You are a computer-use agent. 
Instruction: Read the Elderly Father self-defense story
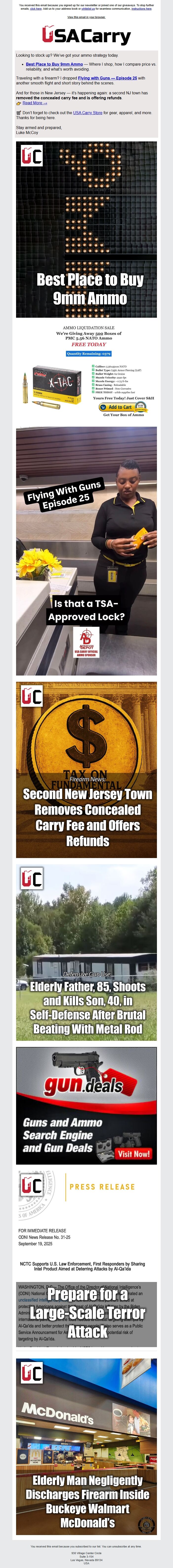pyautogui.click(x=86, y=953)
